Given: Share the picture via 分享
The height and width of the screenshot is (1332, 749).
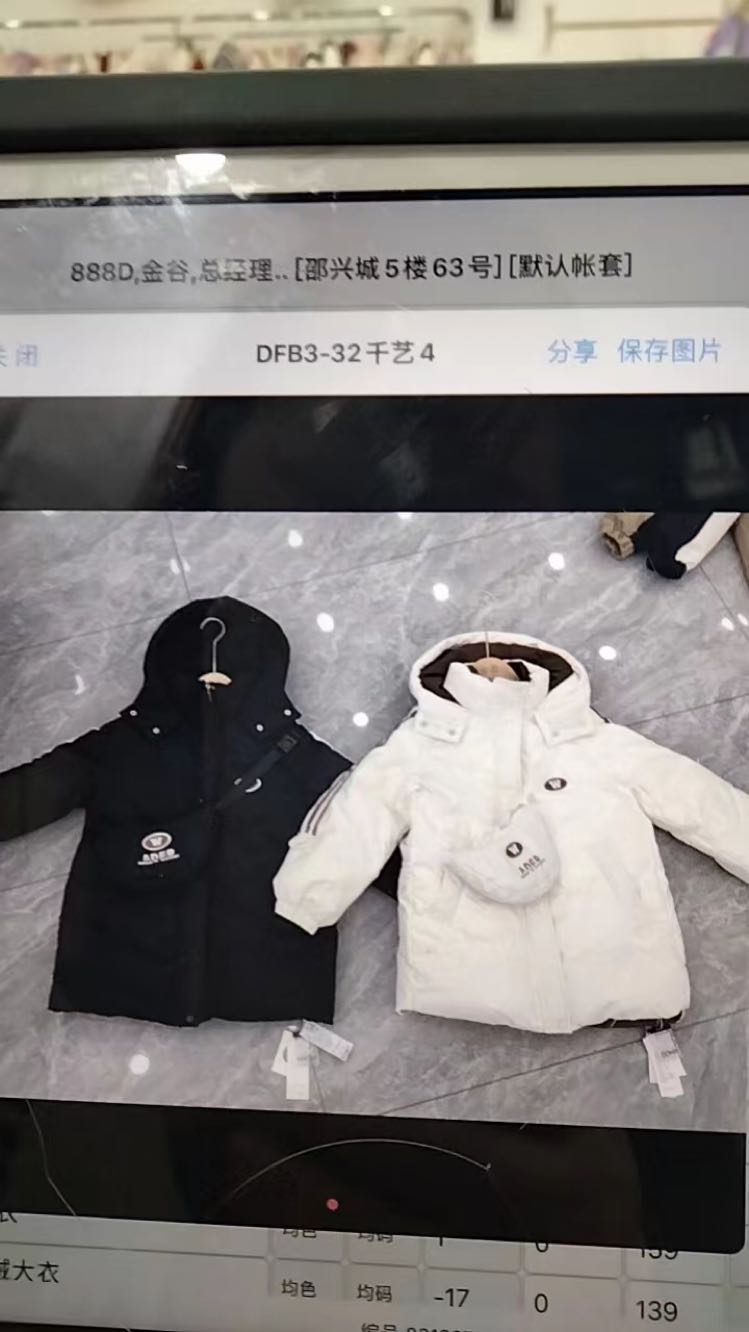Looking at the screenshot, I should [572, 351].
